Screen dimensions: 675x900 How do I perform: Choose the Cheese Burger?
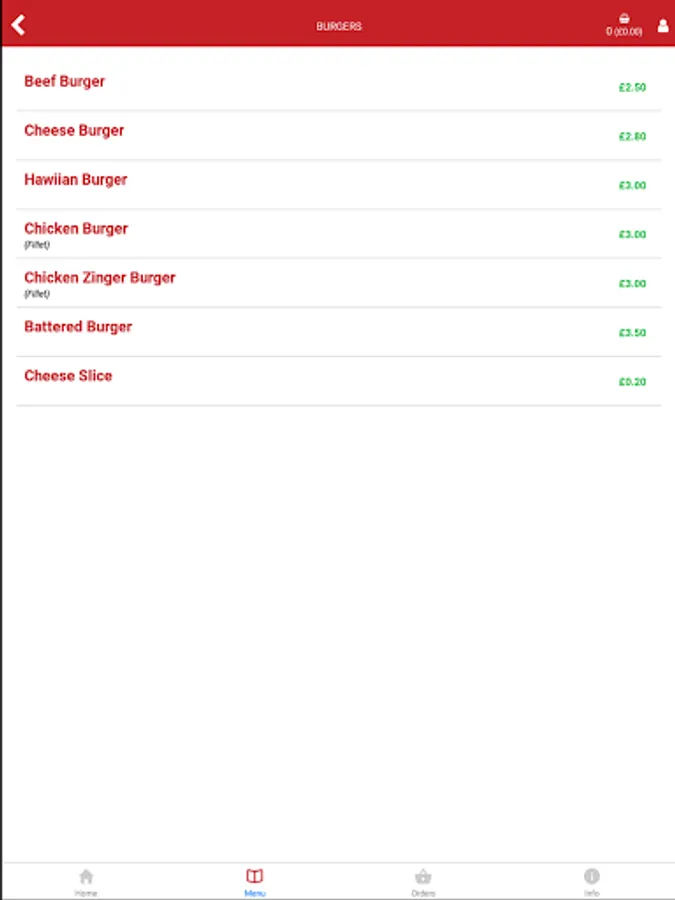pyautogui.click(x=74, y=131)
